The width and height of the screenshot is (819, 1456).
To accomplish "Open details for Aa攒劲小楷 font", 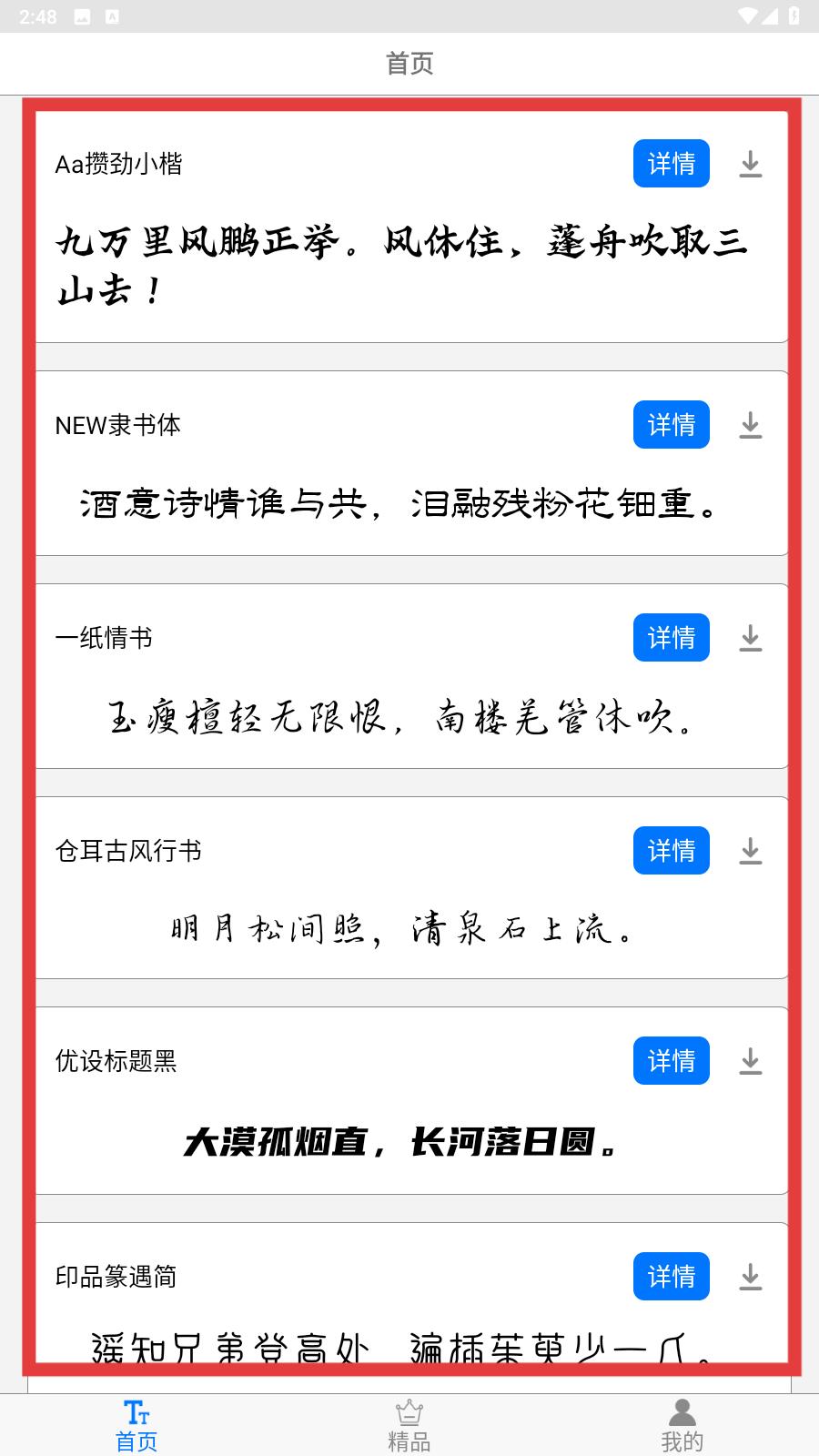I will click(671, 164).
